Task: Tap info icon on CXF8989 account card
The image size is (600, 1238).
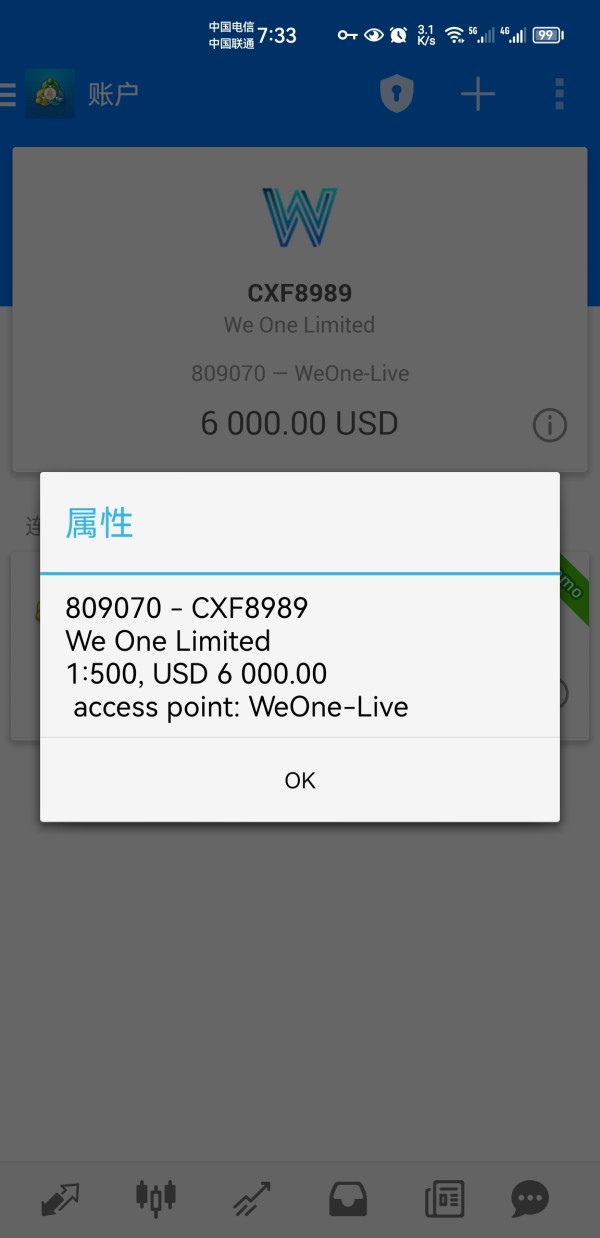Action: tap(549, 426)
